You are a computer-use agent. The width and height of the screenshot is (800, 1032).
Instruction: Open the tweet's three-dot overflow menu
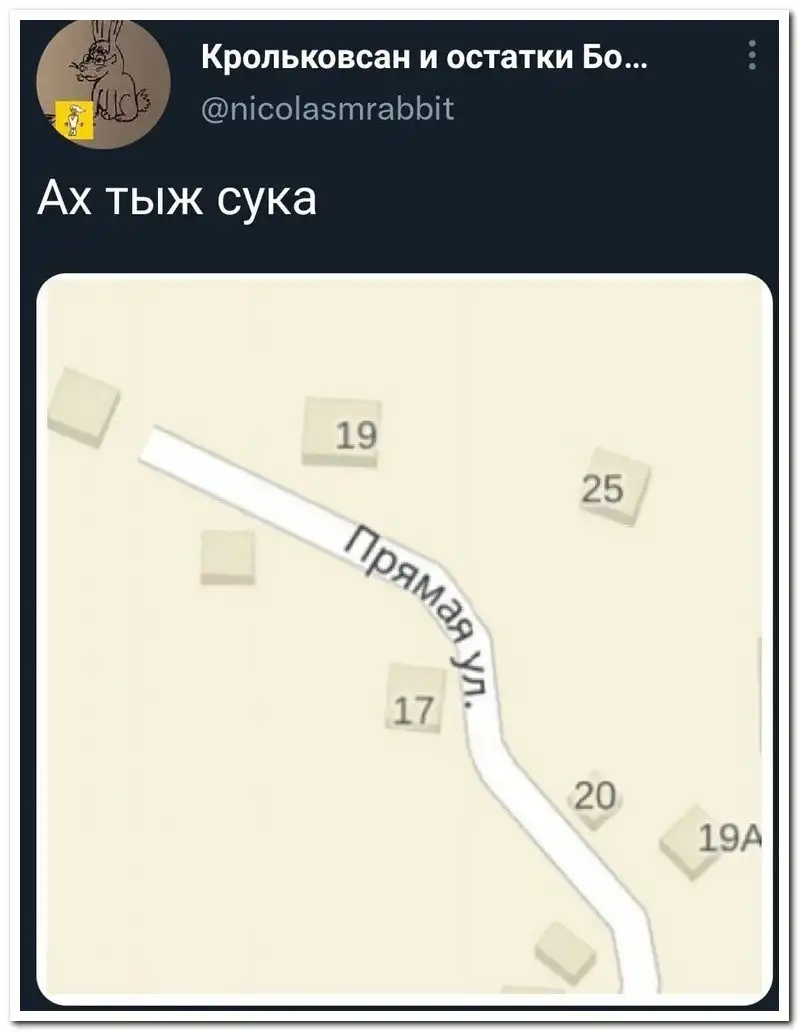[x=751, y=57]
